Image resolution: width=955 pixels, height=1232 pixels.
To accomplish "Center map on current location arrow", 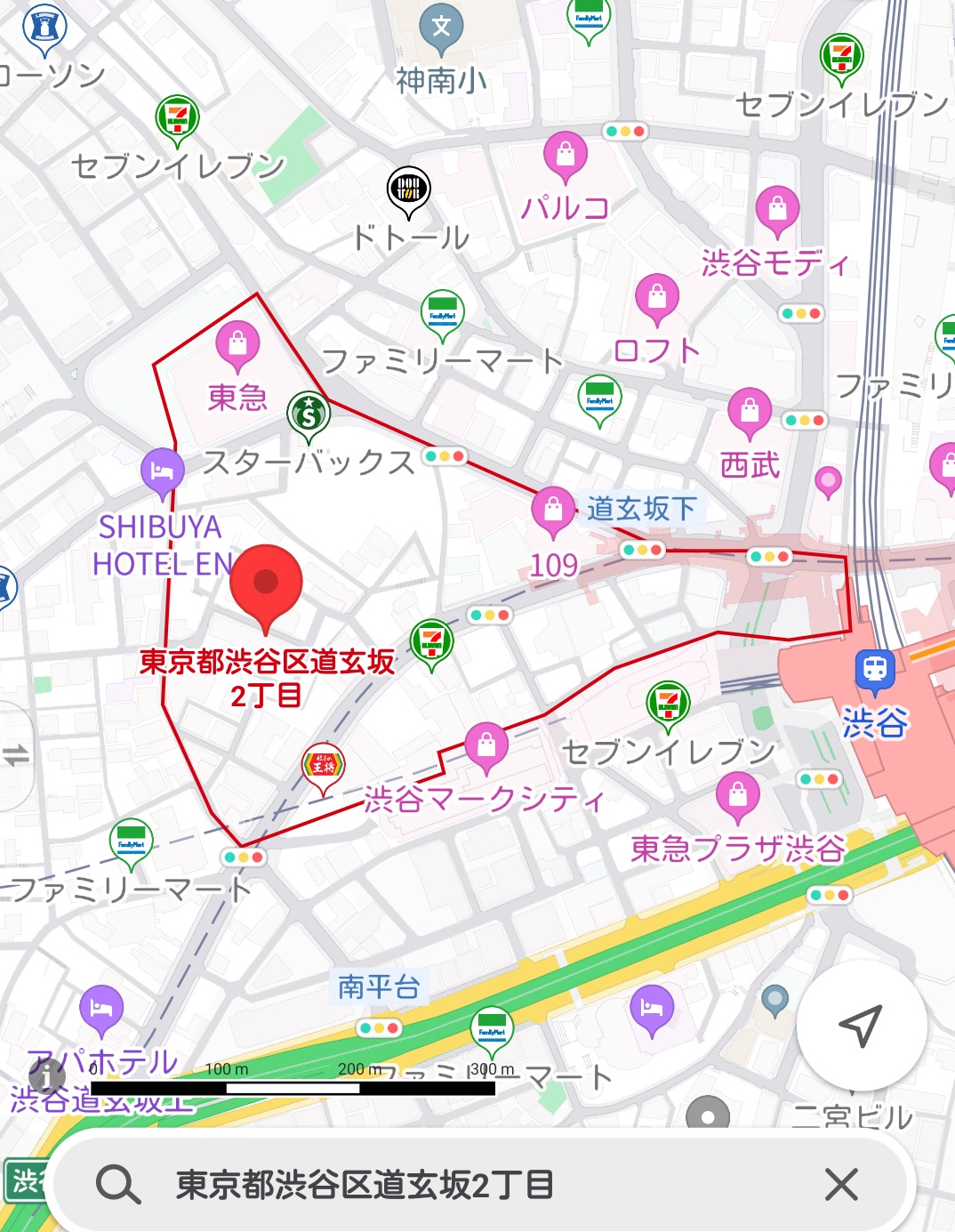I will [861, 1026].
